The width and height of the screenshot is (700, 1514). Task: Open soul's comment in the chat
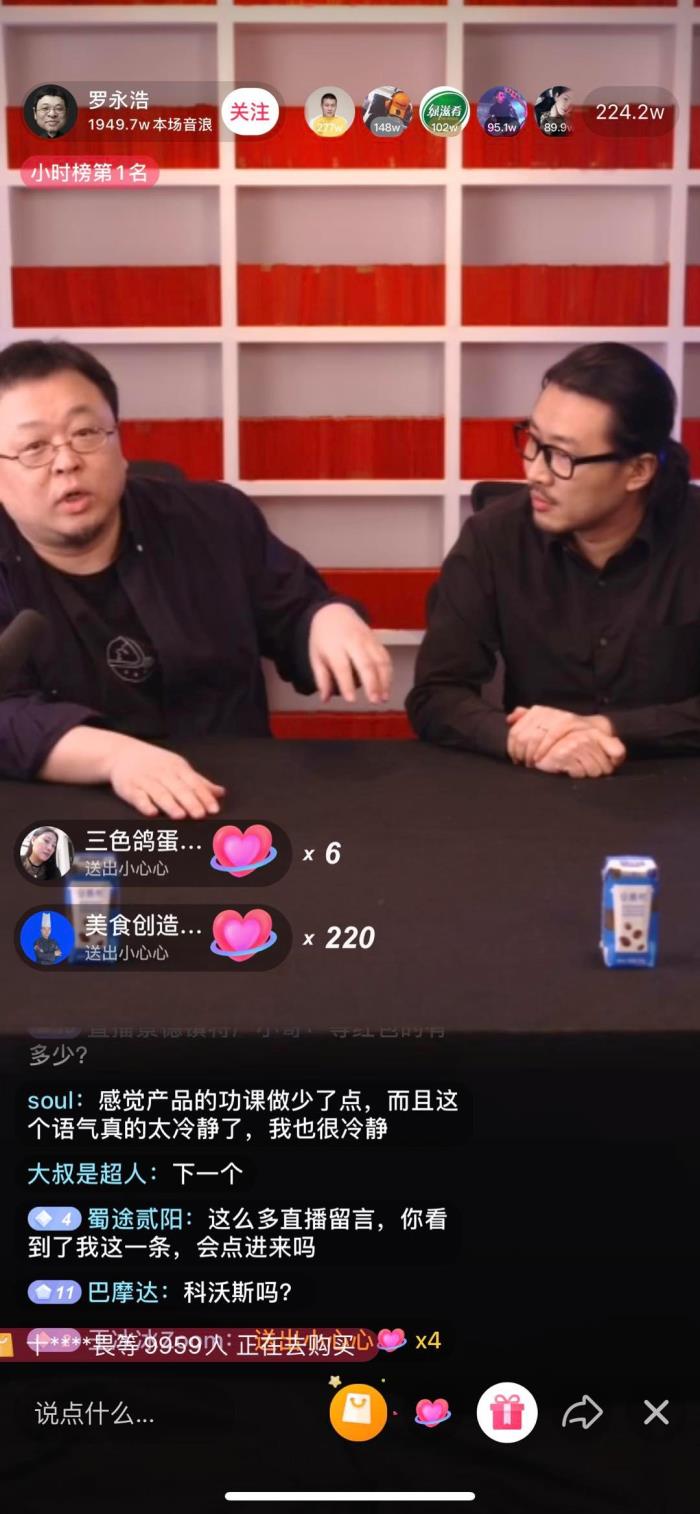click(x=240, y=1114)
